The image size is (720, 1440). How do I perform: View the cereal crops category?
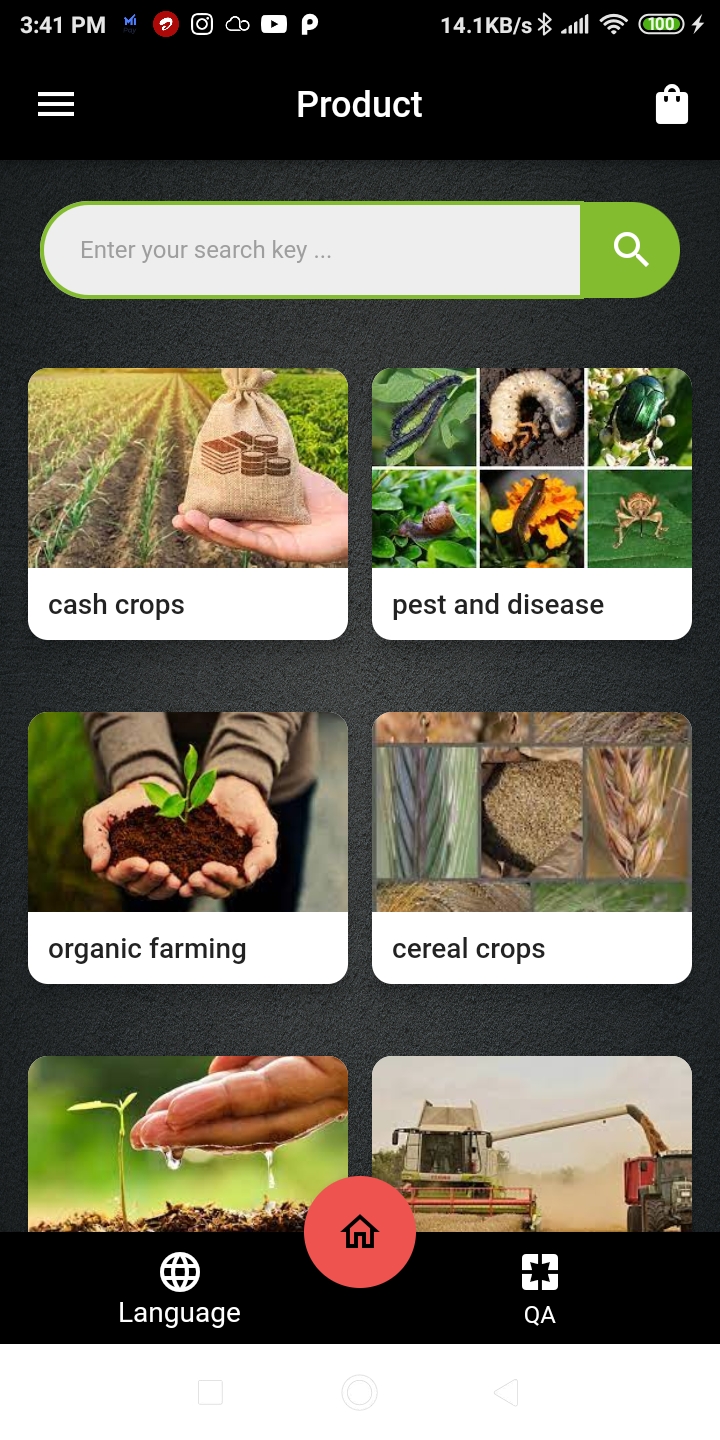coord(532,848)
